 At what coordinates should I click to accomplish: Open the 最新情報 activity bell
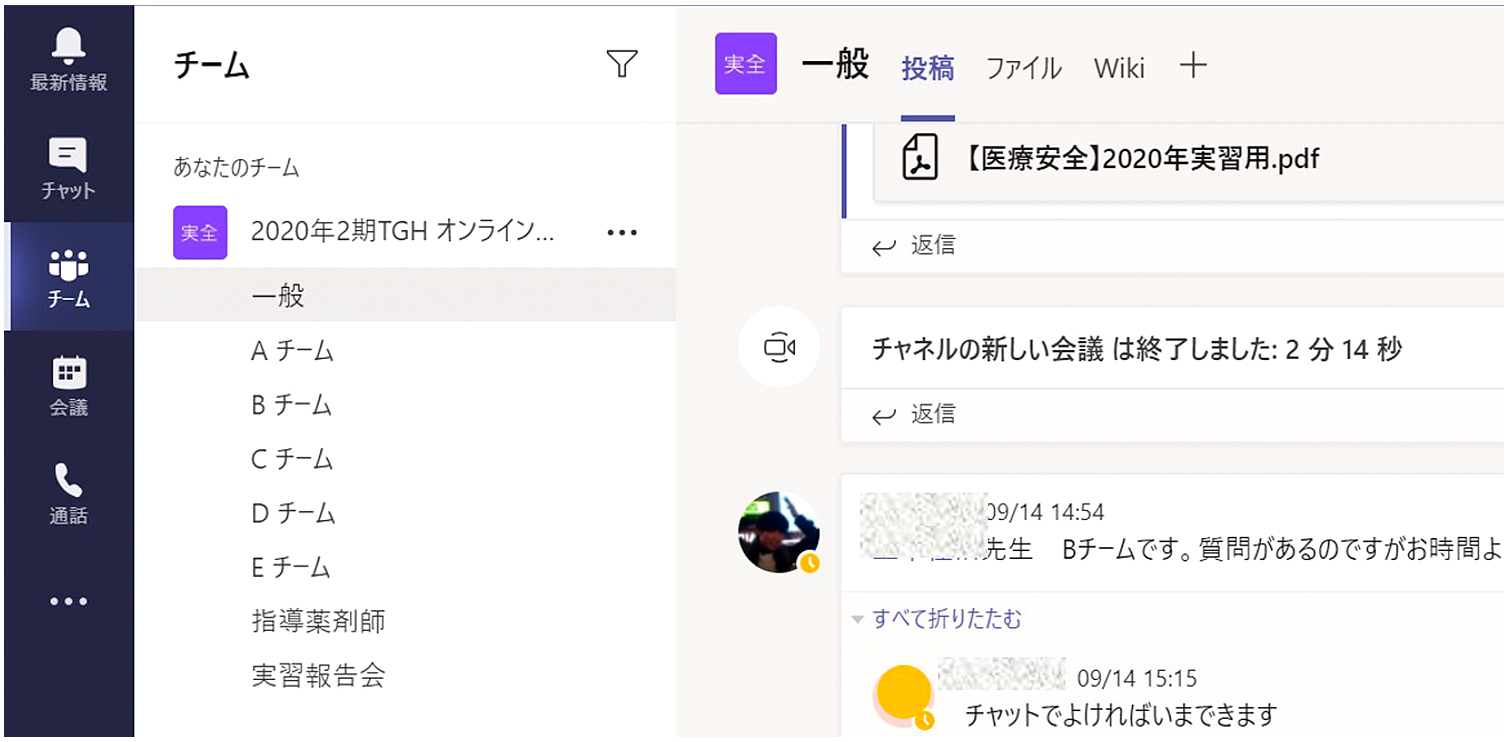tap(68, 58)
